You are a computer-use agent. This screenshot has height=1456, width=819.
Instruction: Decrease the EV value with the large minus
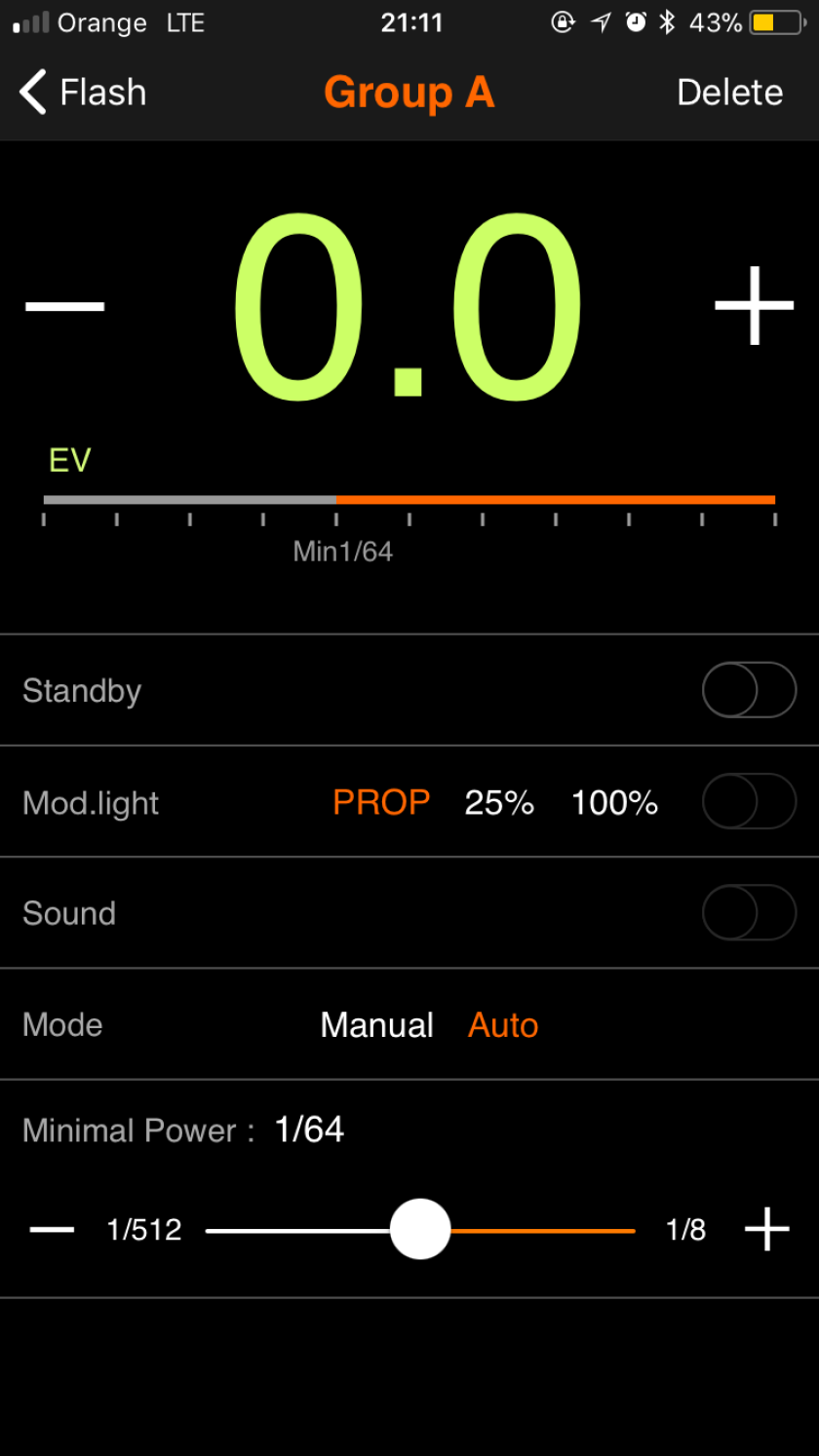click(x=65, y=306)
